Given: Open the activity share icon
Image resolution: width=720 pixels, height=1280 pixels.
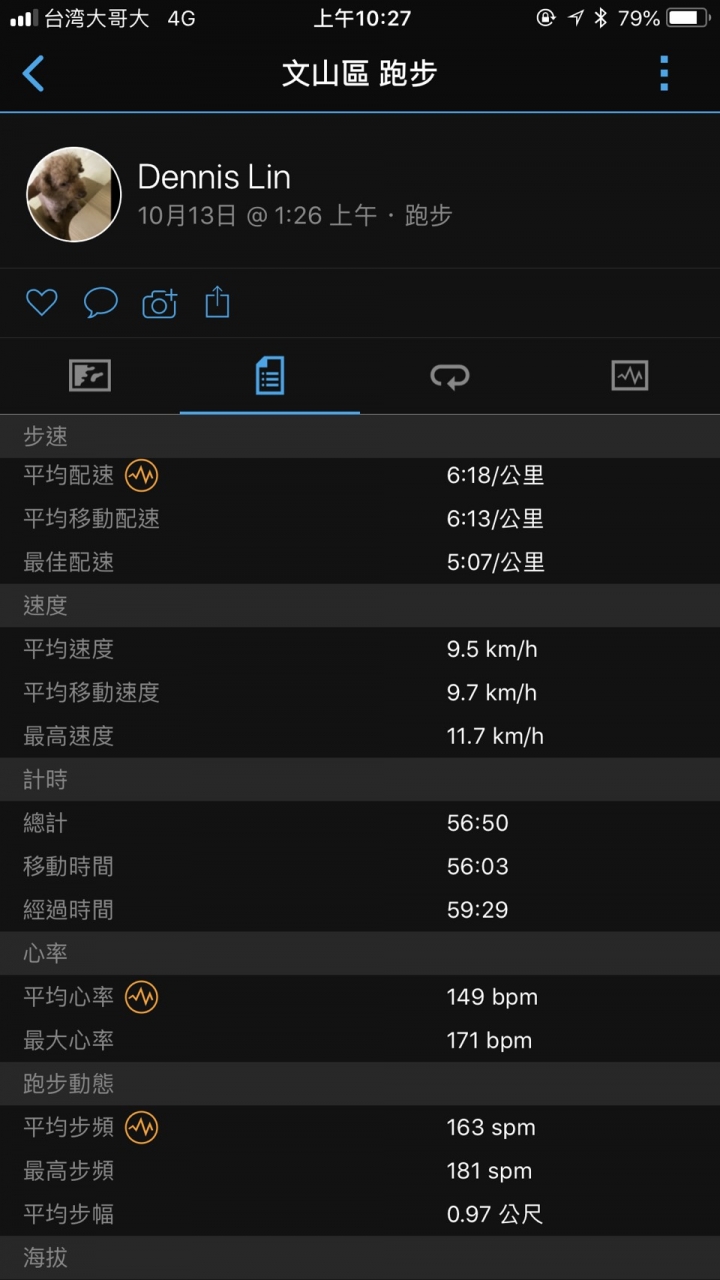Looking at the screenshot, I should point(217,302).
